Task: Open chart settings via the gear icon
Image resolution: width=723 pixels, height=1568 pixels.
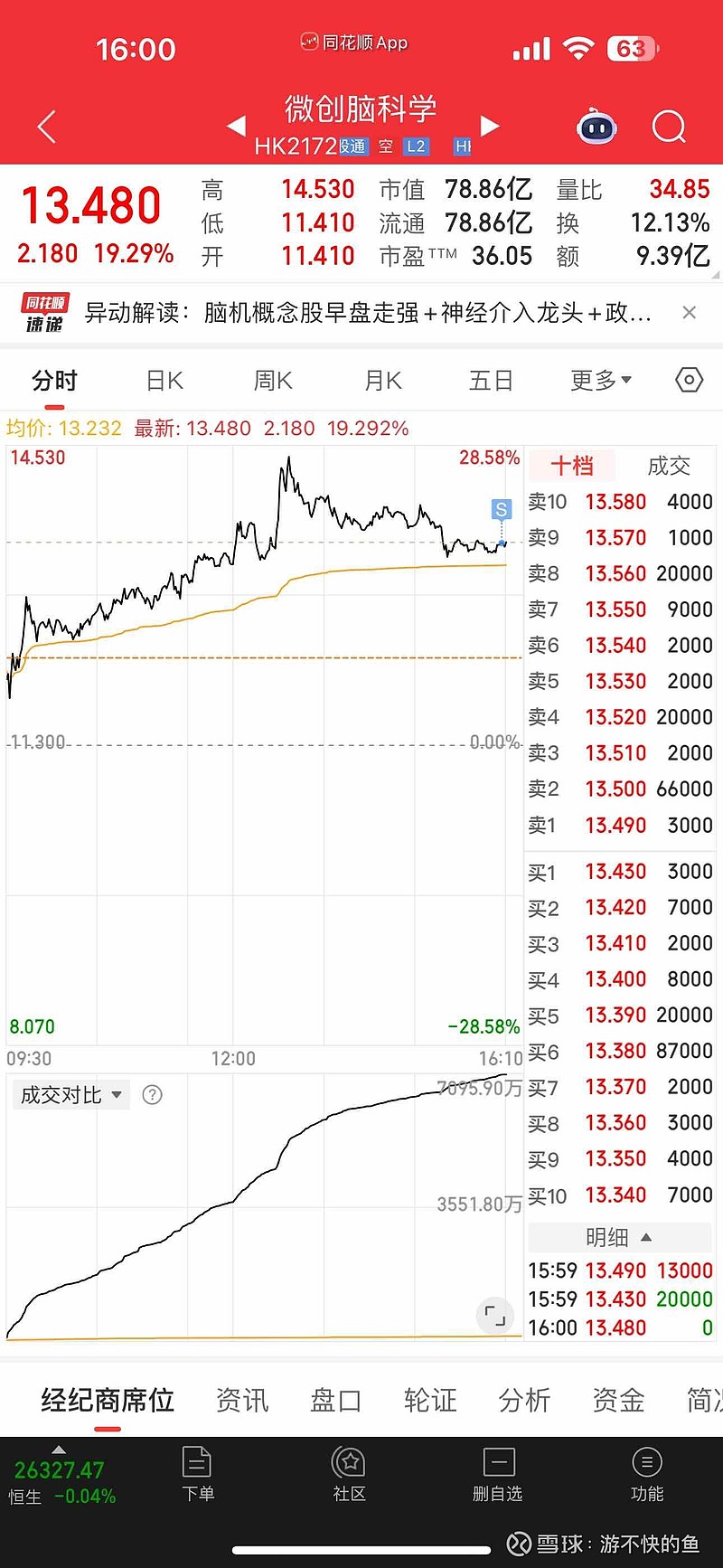Action: click(689, 380)
